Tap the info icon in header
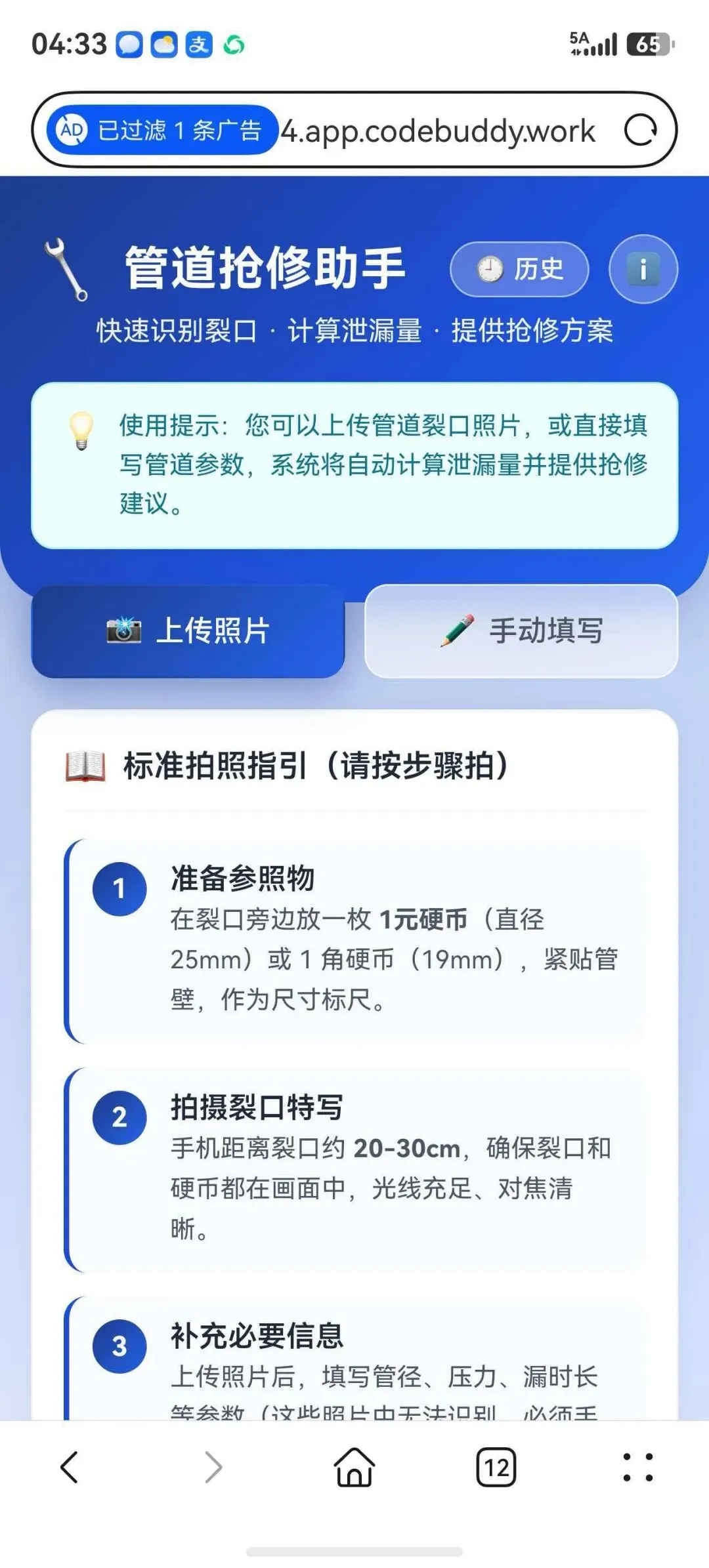 tap(643, 269)
